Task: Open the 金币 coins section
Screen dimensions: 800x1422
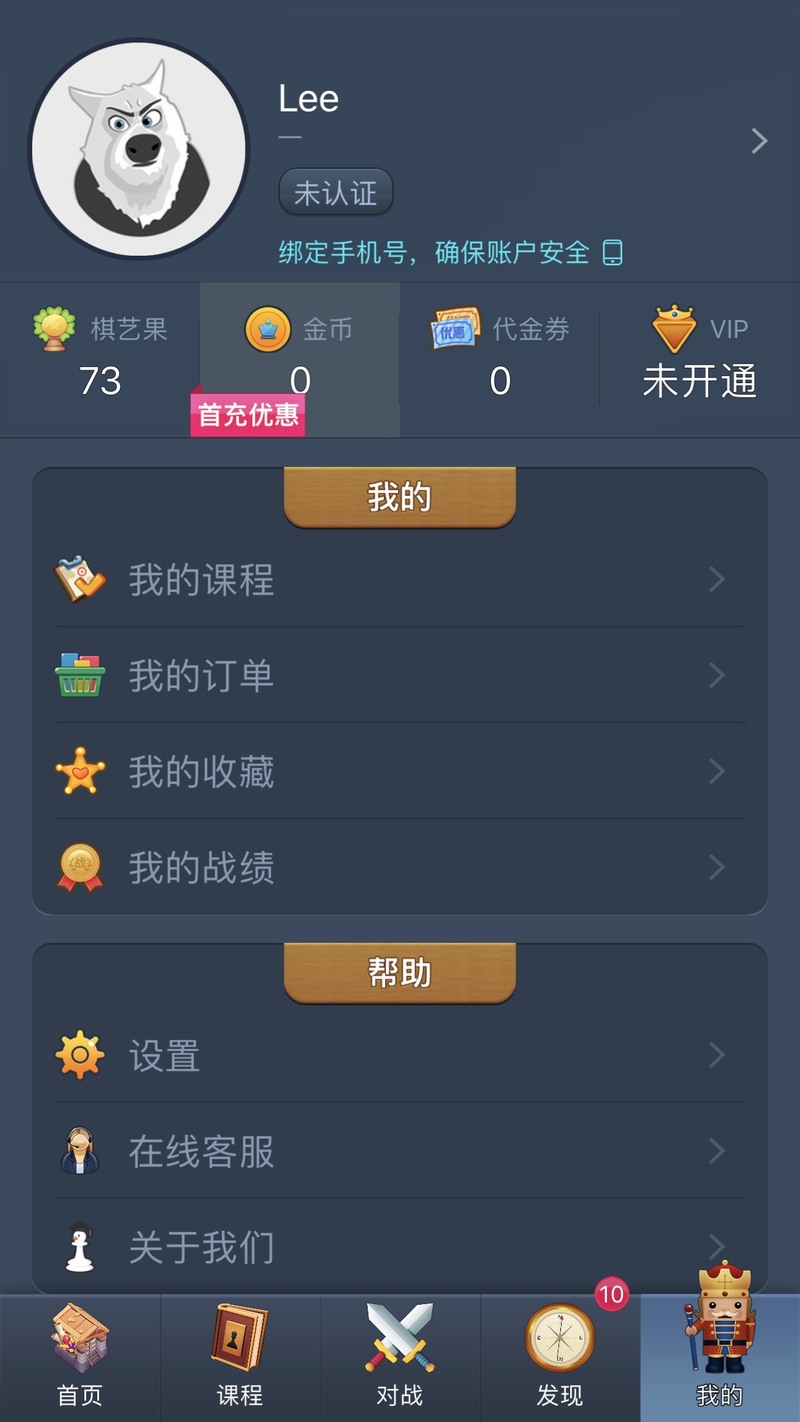Action: pyautogui.click(x=300, y=358)
